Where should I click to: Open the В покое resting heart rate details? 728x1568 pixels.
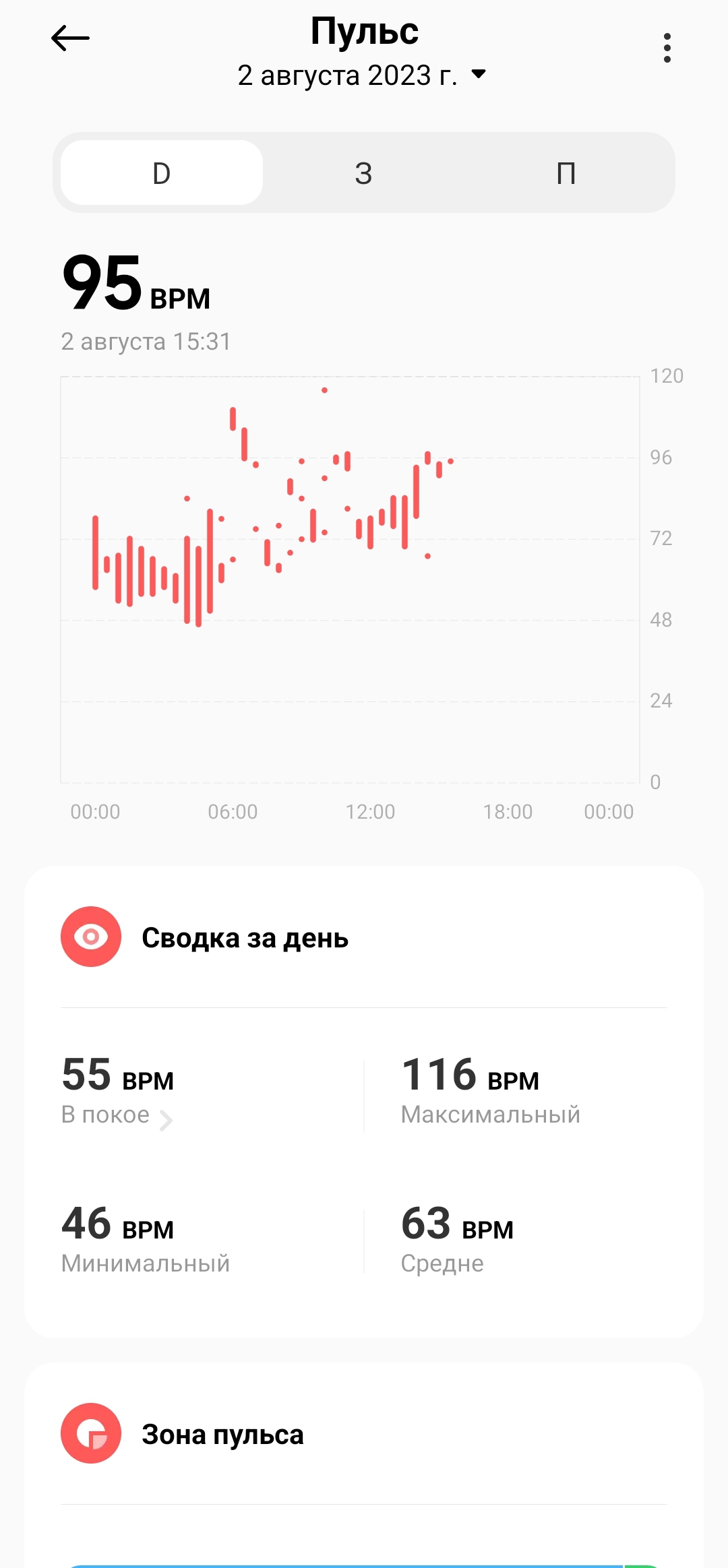click(x=117, y=1115)
